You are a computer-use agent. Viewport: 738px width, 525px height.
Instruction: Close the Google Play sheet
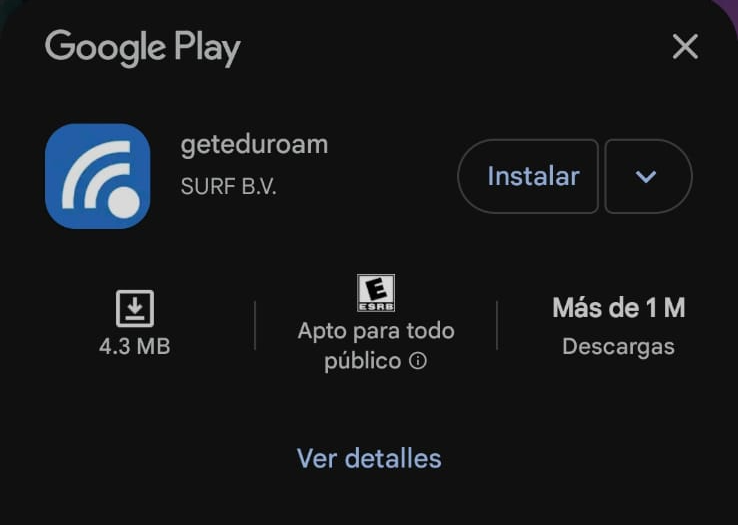[685, 47]
